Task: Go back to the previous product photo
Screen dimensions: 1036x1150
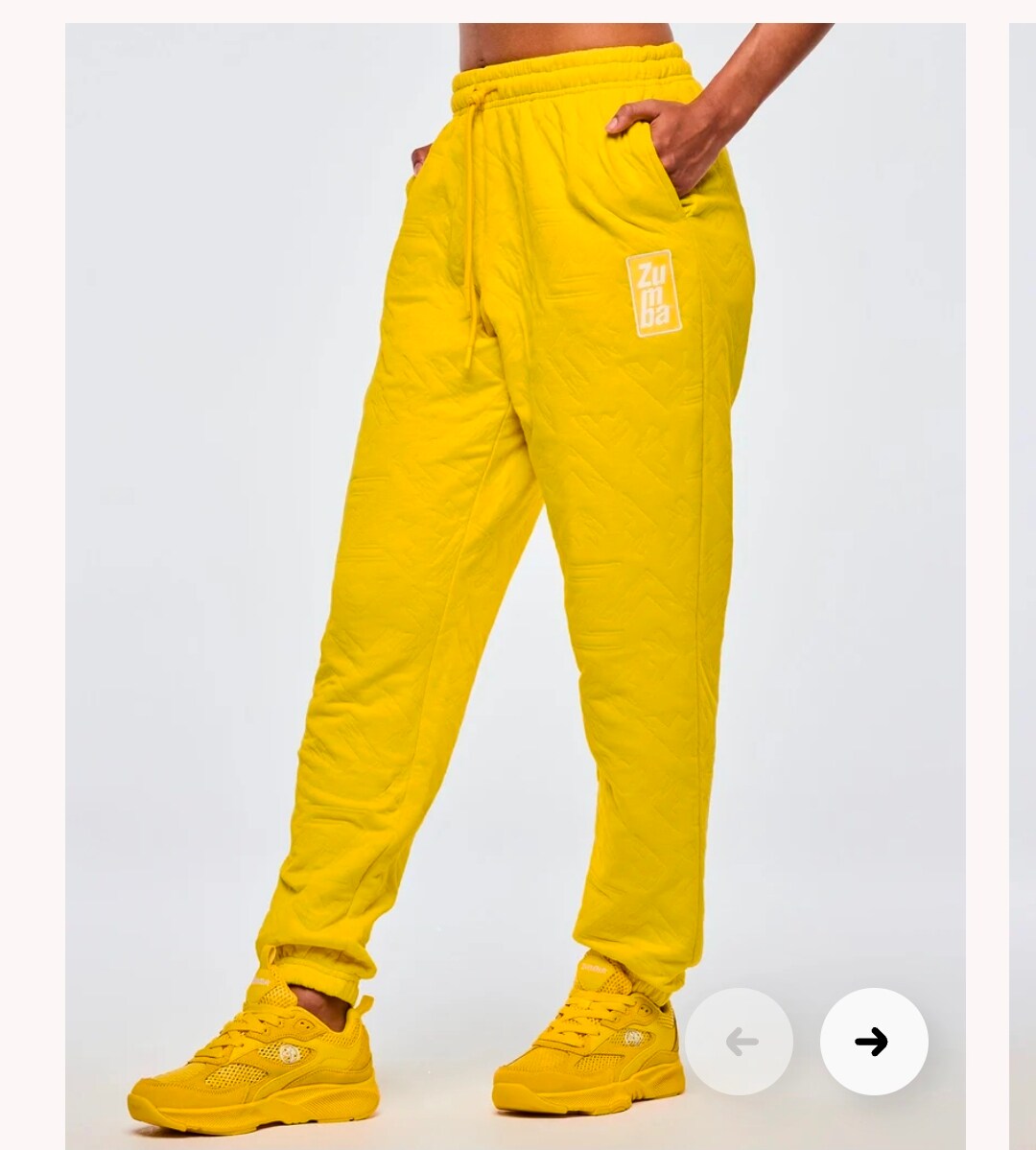Action: 739,1042
